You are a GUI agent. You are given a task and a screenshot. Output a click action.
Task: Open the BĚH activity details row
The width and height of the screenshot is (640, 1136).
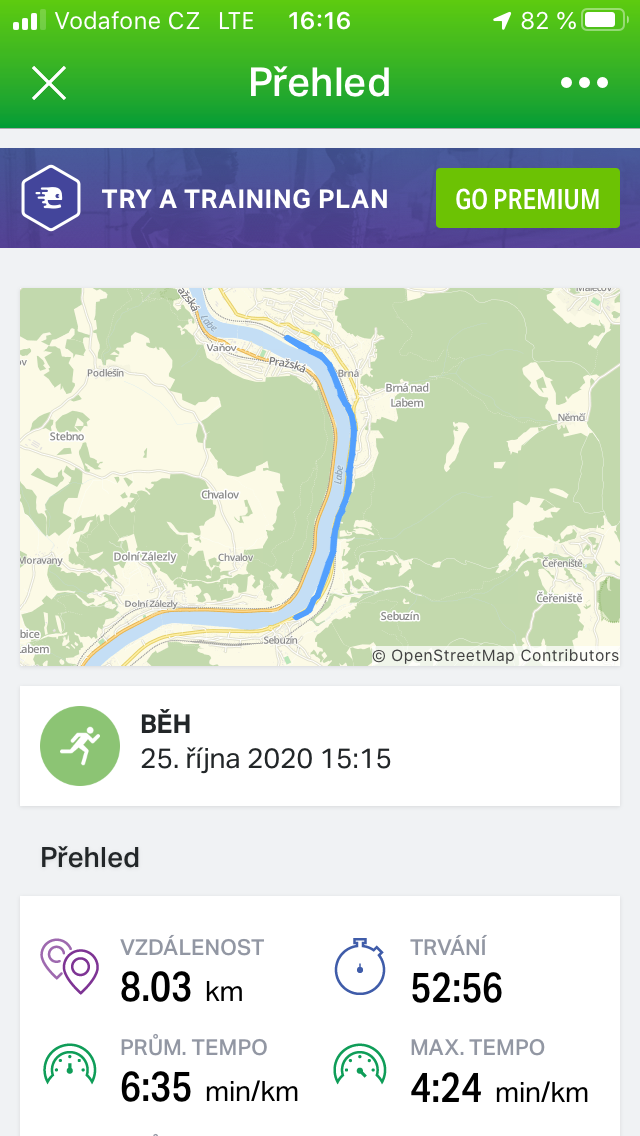[320, 746]
